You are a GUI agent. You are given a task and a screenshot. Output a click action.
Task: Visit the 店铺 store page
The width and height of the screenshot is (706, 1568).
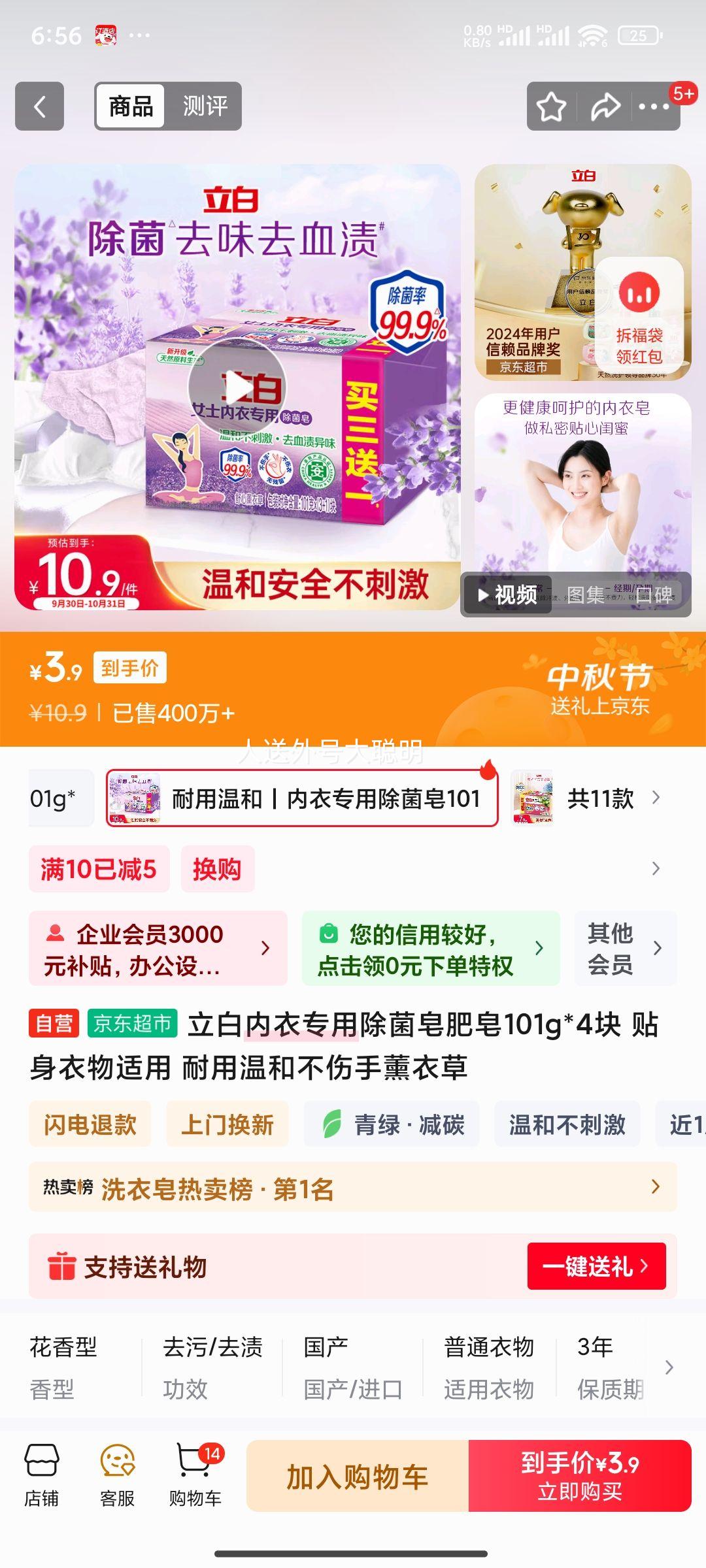click(x=42, y=1475)
